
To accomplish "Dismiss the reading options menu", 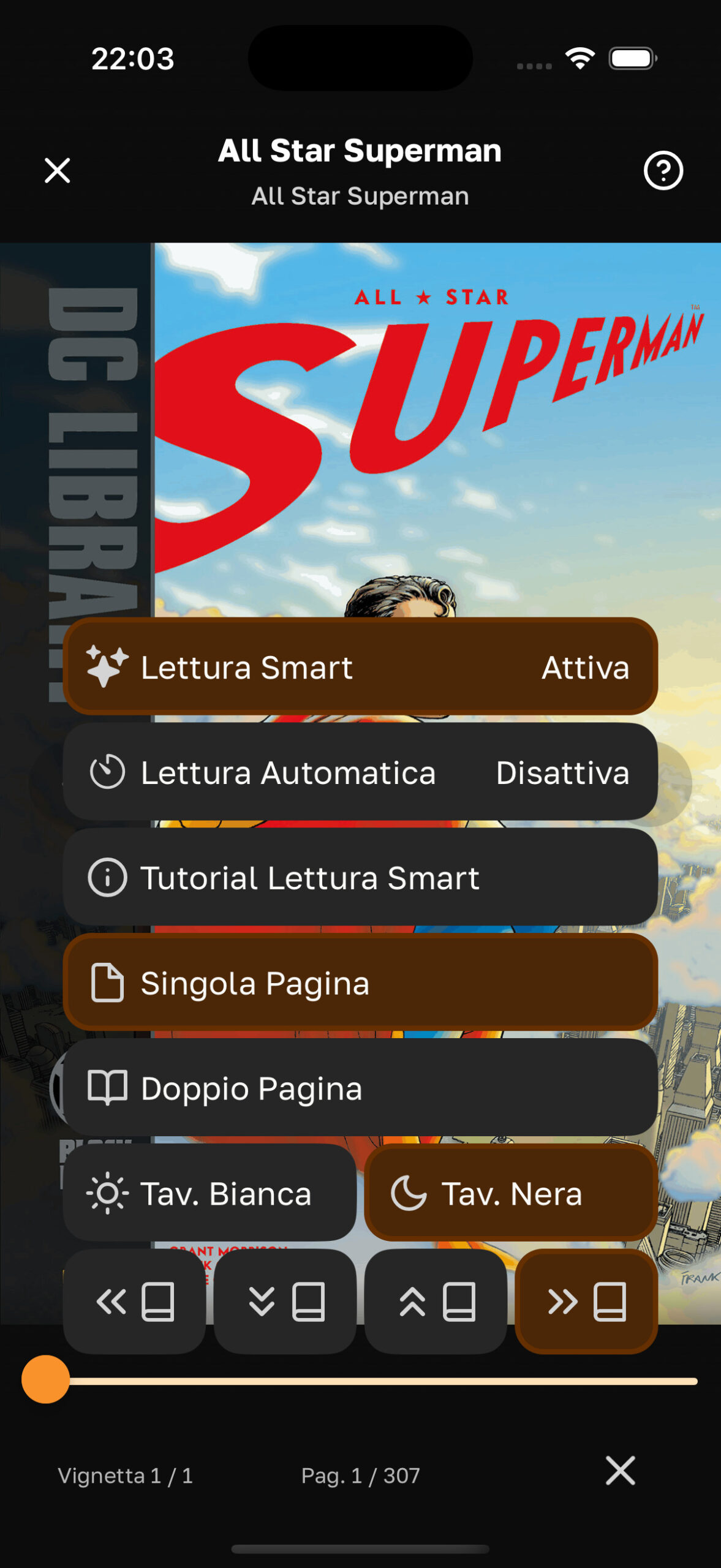I will pos(620,1471).
